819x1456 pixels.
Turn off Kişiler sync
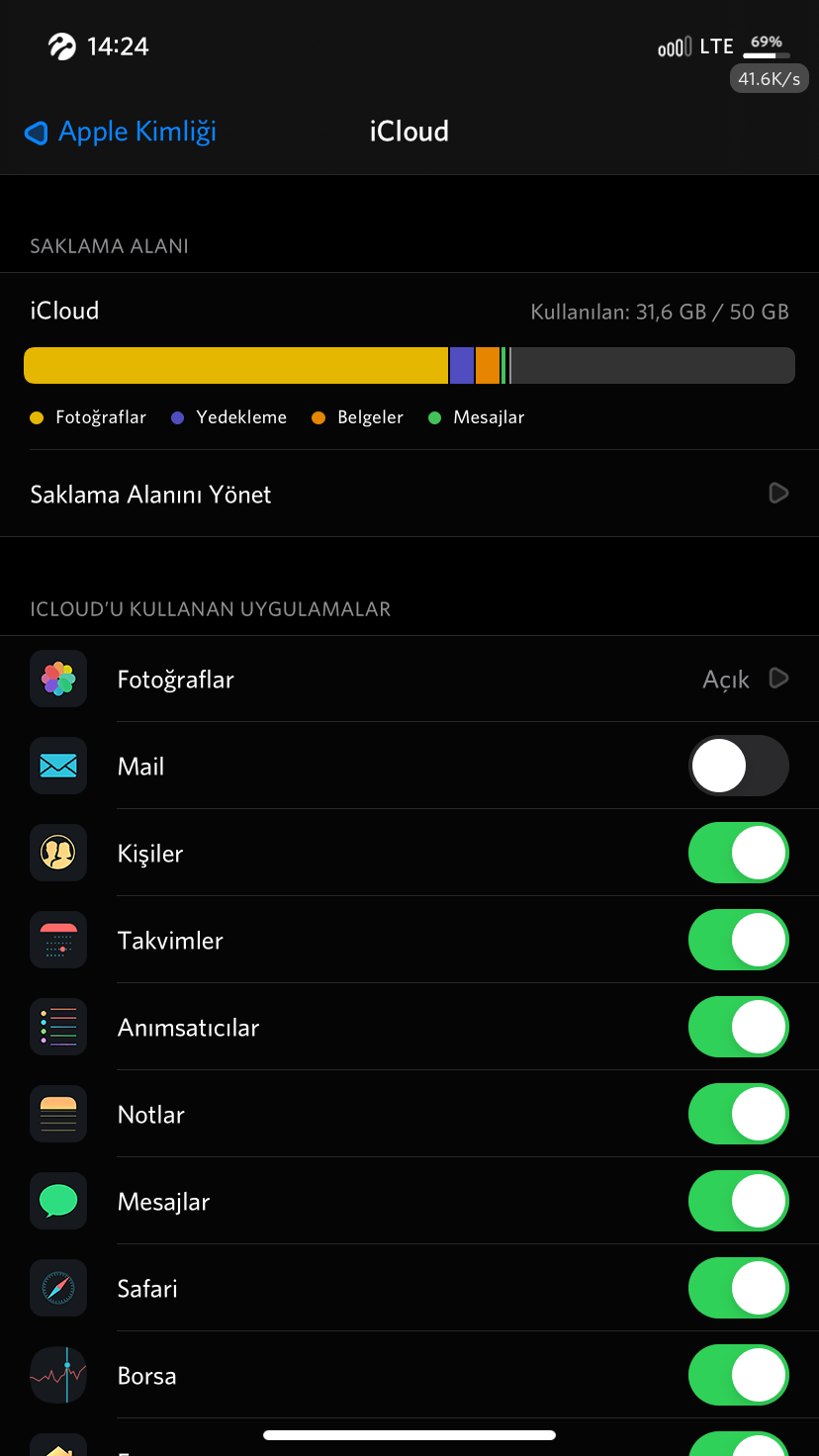pyautogui.click(x=738, y=854)
